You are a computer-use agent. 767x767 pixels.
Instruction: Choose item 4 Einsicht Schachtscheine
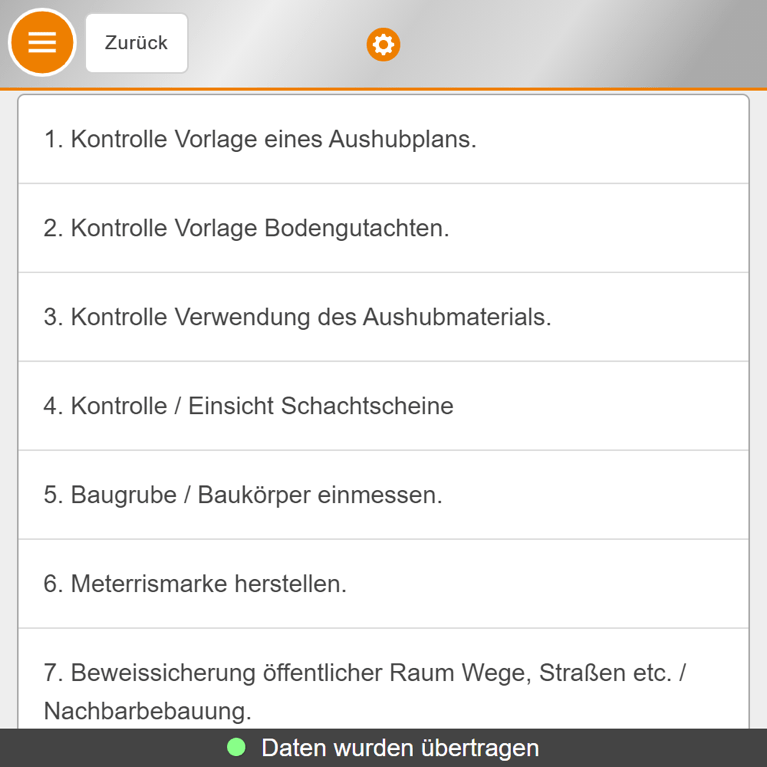pos(383,406)
